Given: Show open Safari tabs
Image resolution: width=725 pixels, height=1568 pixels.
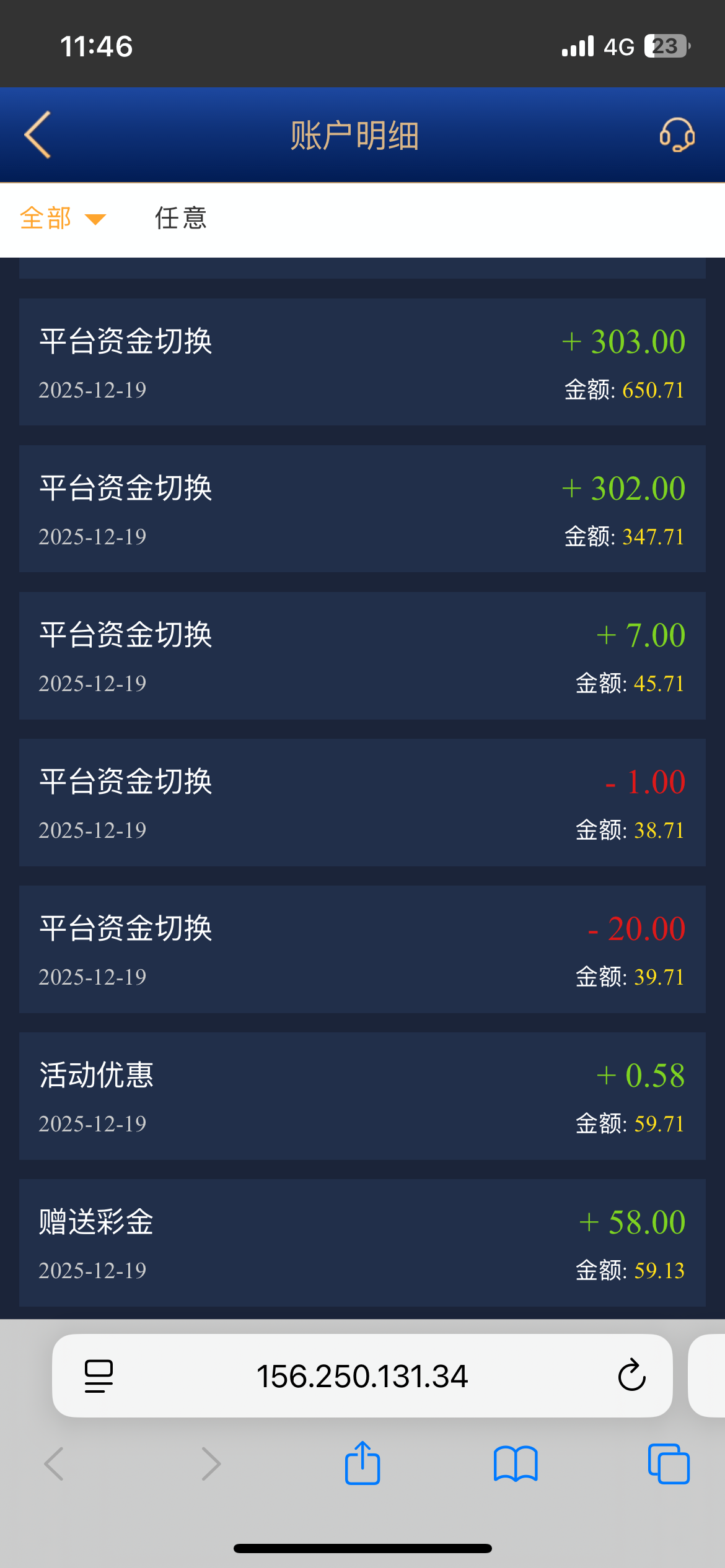Looking at the screenshot, I should 668,1464.
